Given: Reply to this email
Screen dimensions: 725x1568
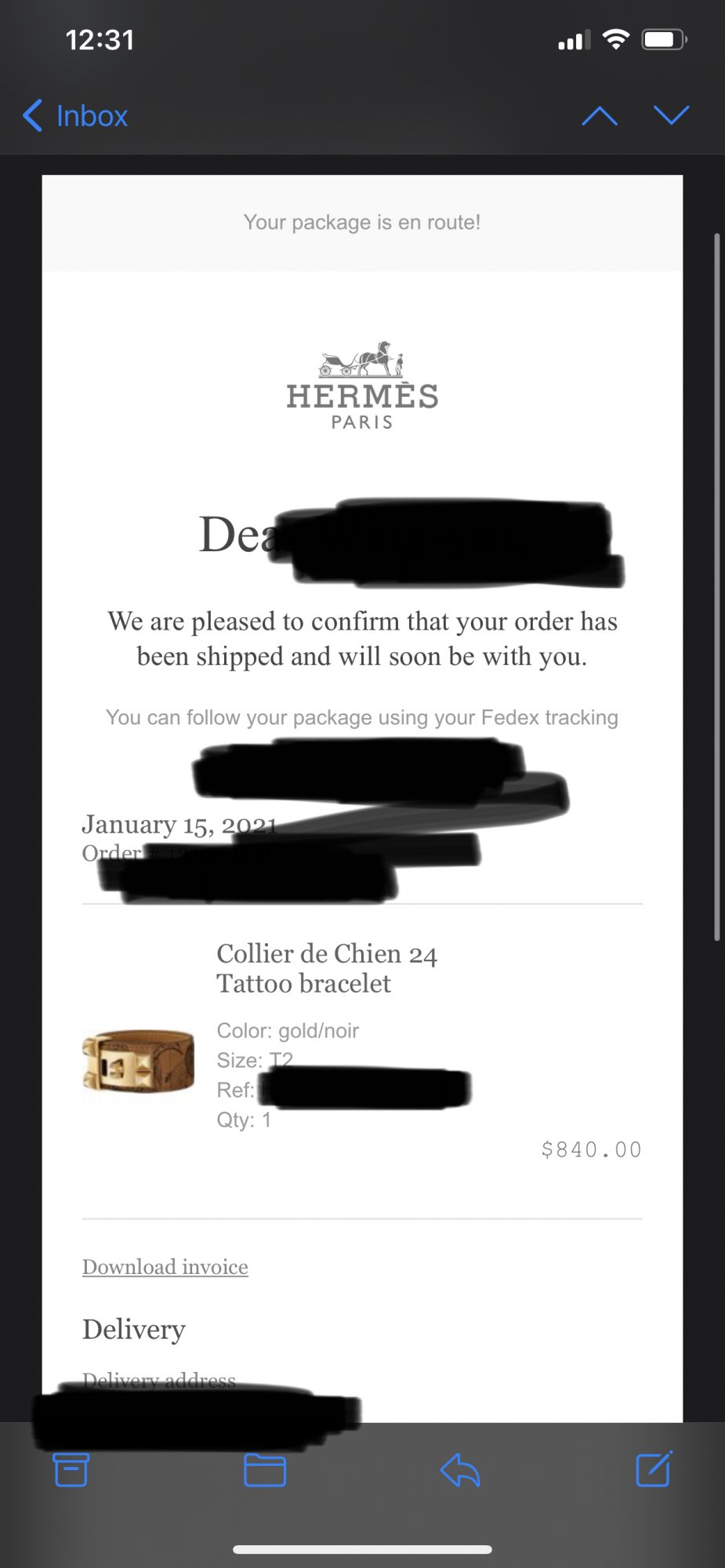Looking at the screenshot, I should (x=460, y=1469).
